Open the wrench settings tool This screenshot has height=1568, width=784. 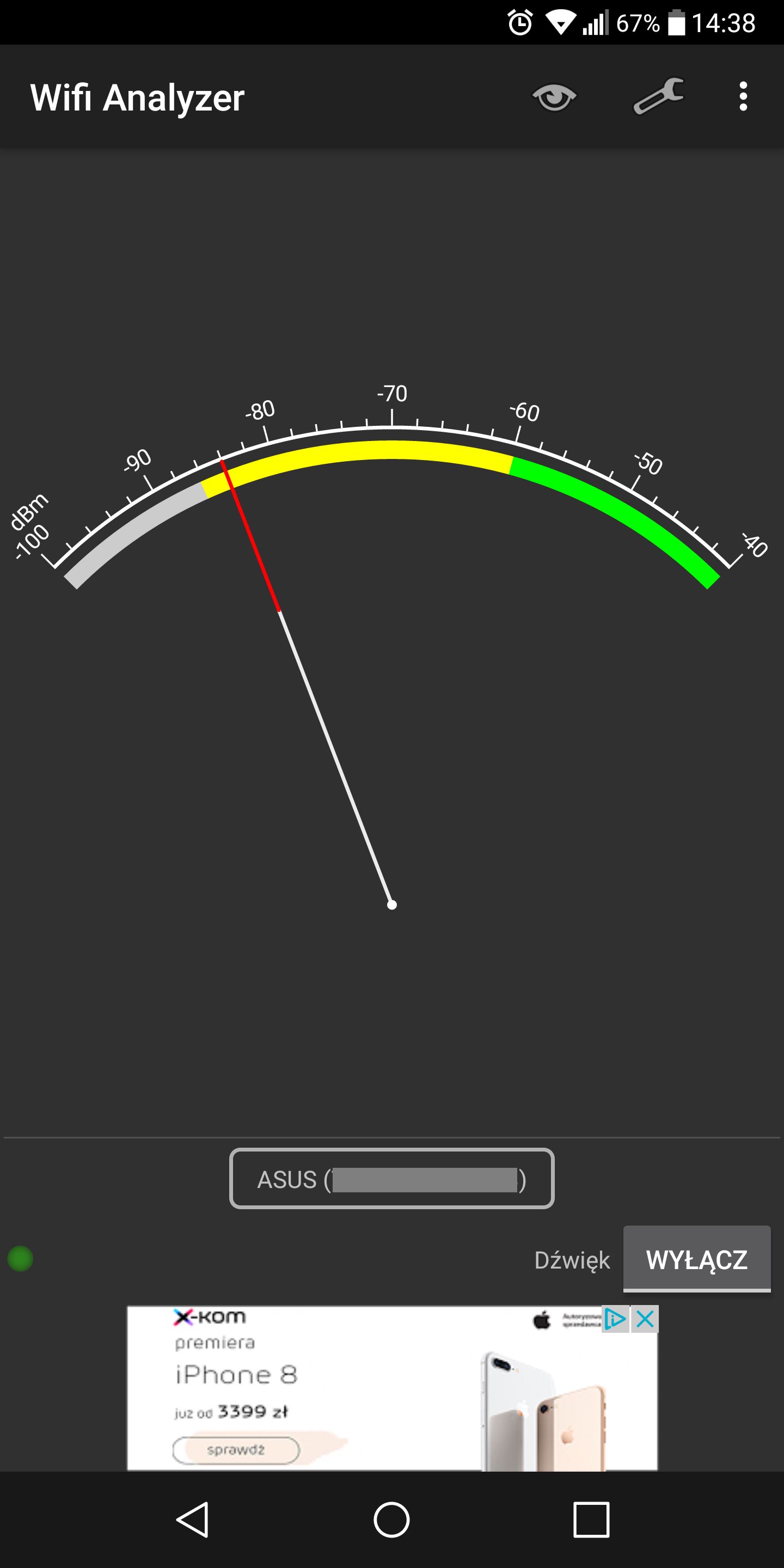[x=658, y=96]
